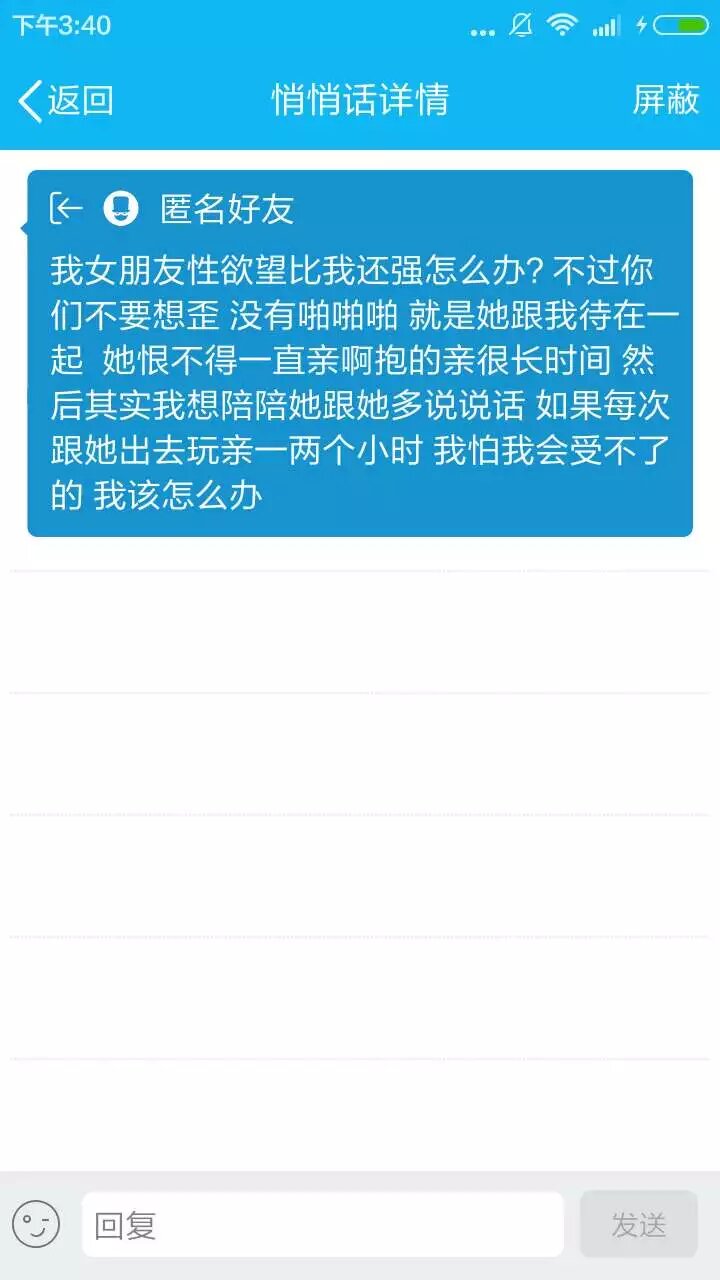This screenshot has height=1280, width=720.
Task: Open the 匿名好友 anonymous friend avatar
Action: coord(121,208)
